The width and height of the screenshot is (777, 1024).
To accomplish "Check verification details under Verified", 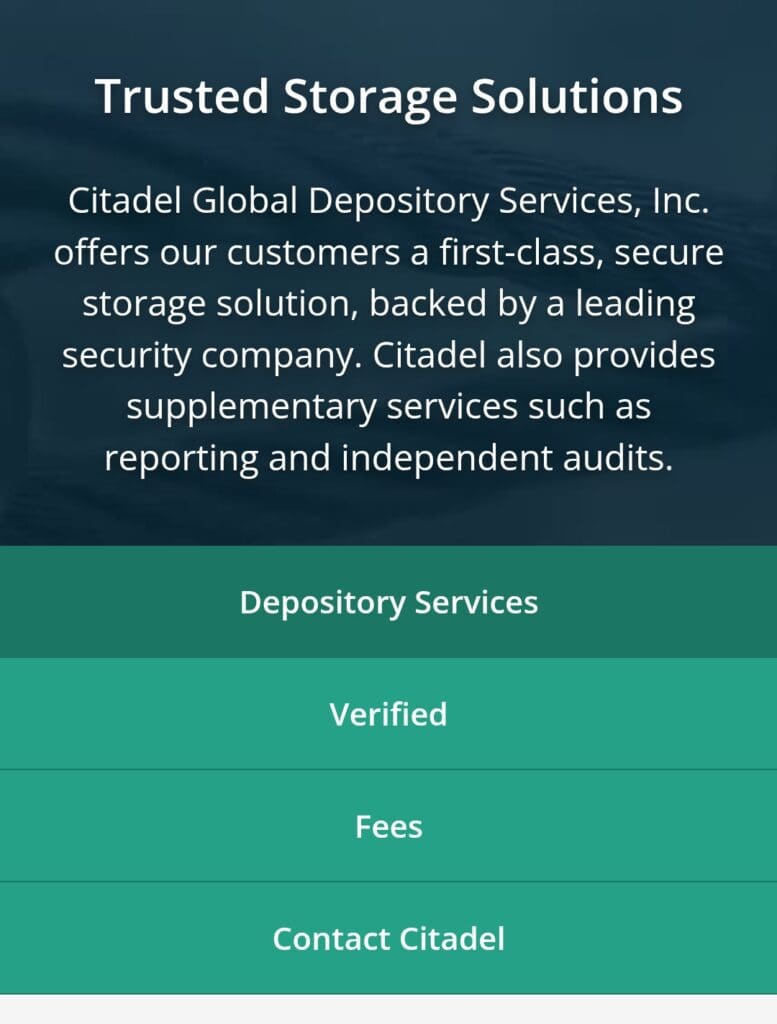I will [x=388, y=714].
